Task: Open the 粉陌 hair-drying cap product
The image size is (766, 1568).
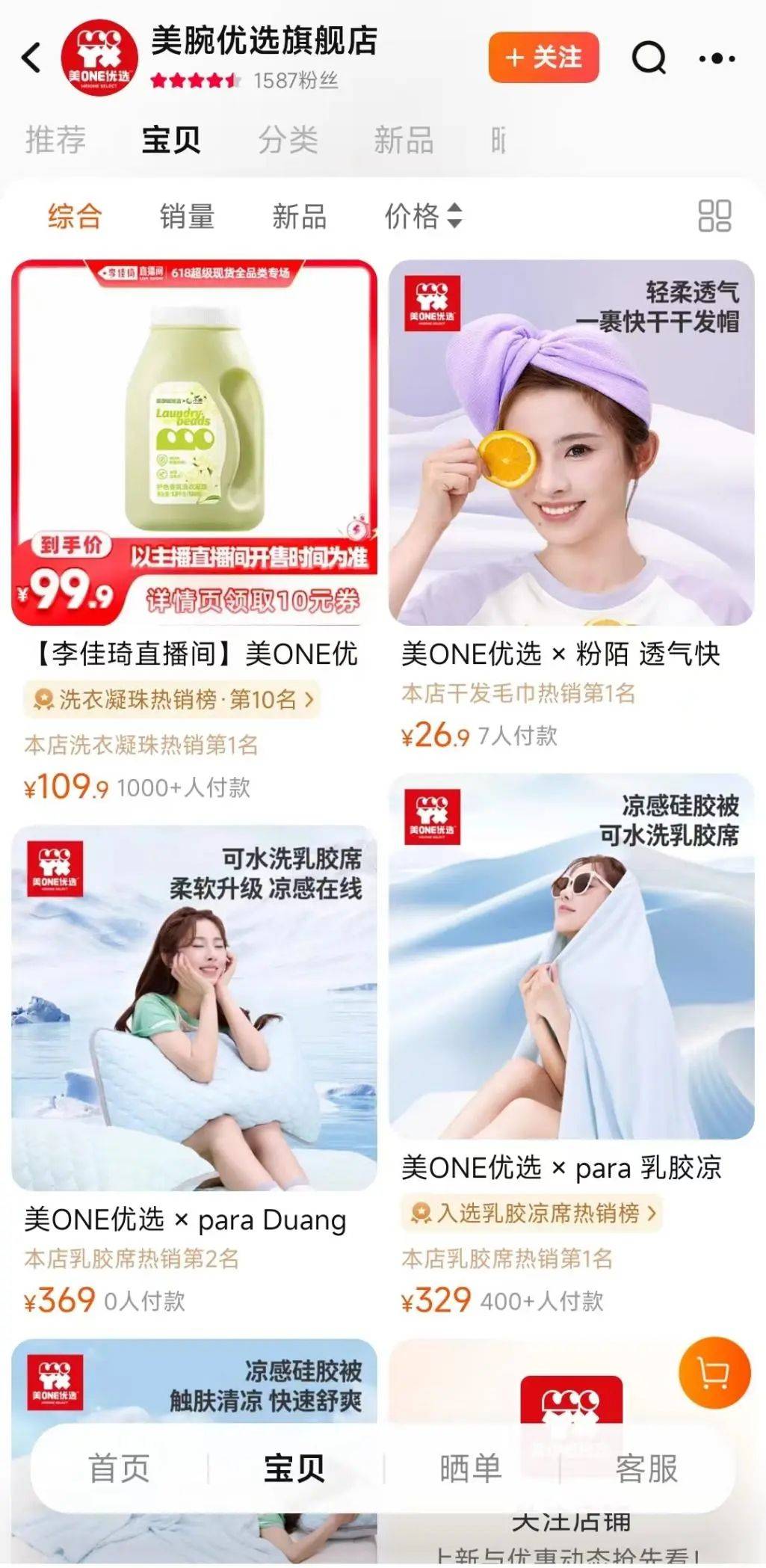Action: (x=571, y=443)
